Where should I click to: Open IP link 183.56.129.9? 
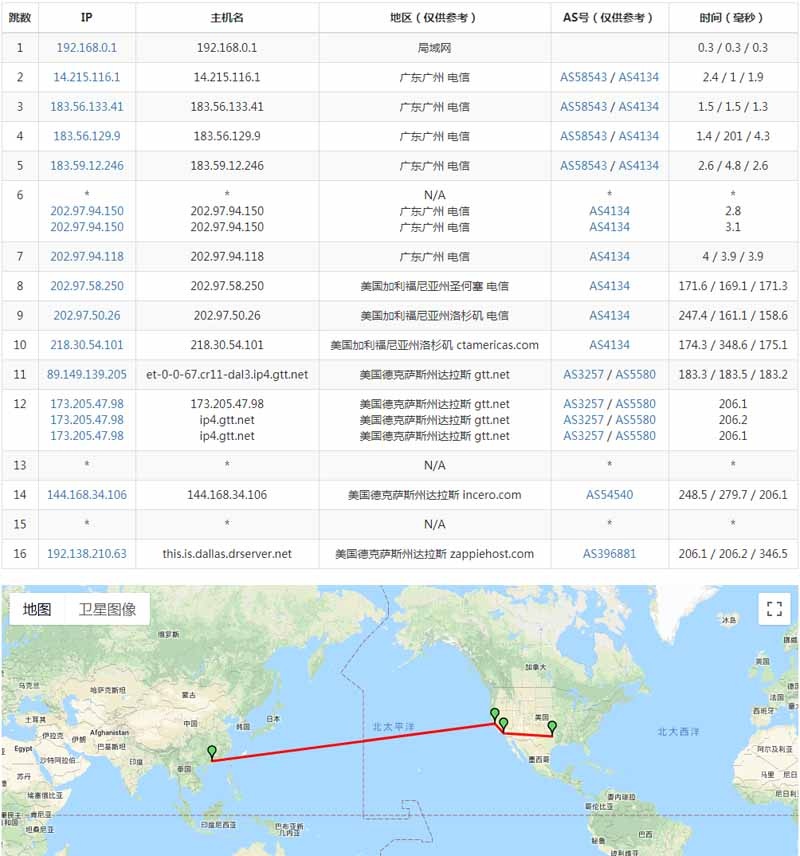coord(87,136)
